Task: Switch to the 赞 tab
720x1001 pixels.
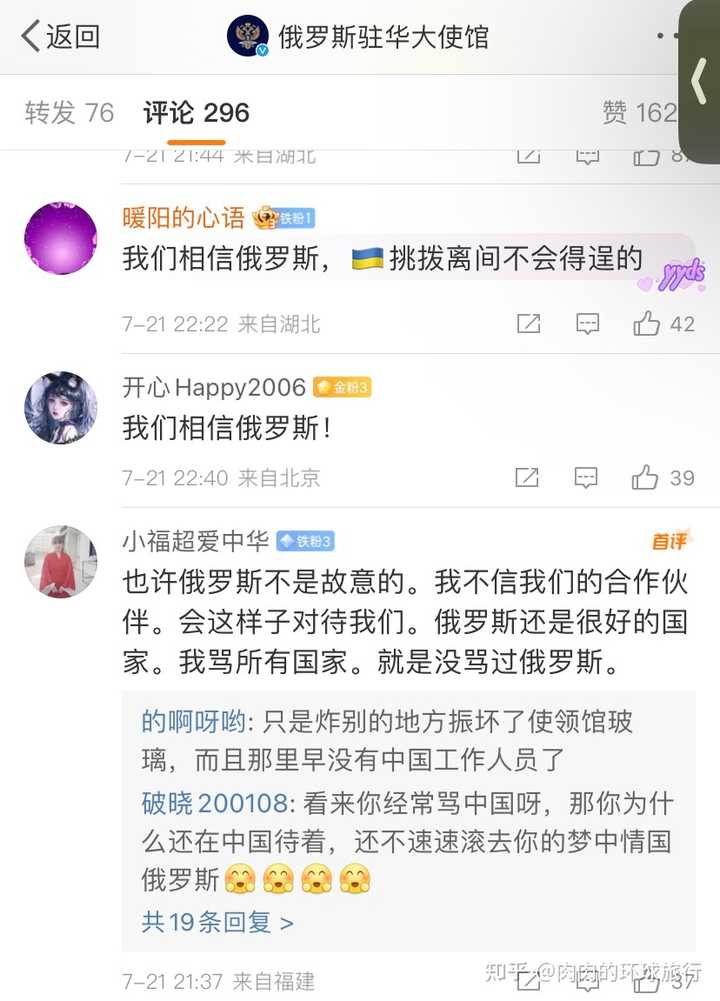Action: point(640,112)
